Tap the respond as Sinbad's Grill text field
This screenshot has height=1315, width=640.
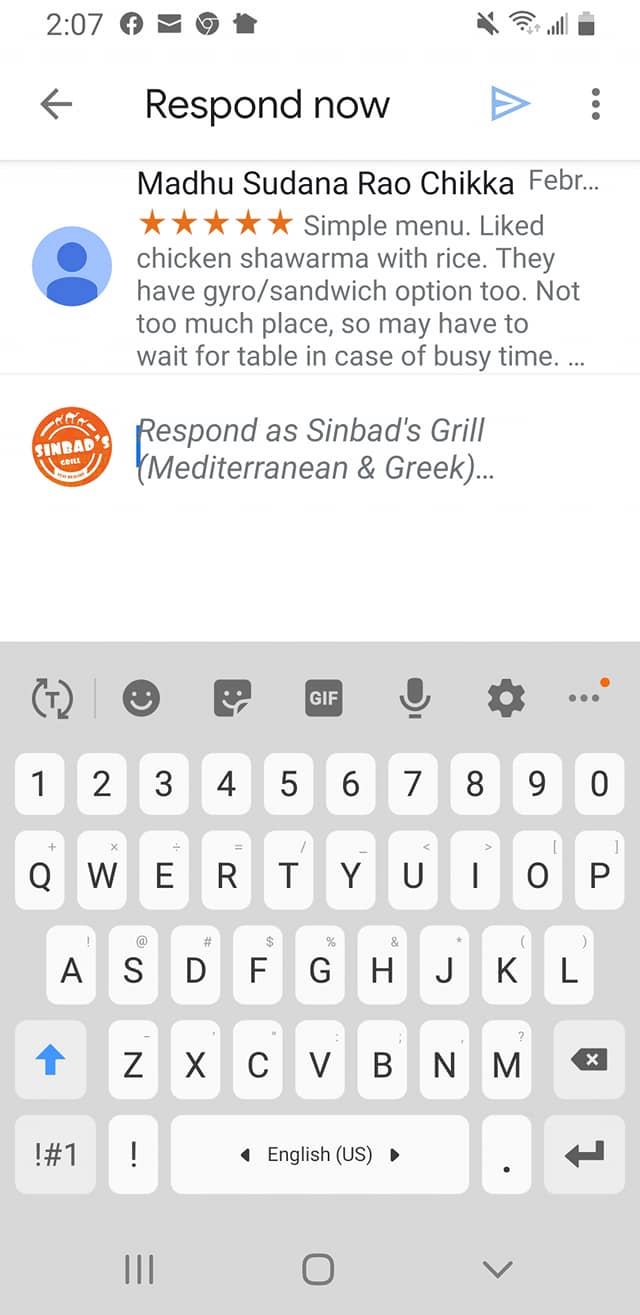[x=380, y=449]
